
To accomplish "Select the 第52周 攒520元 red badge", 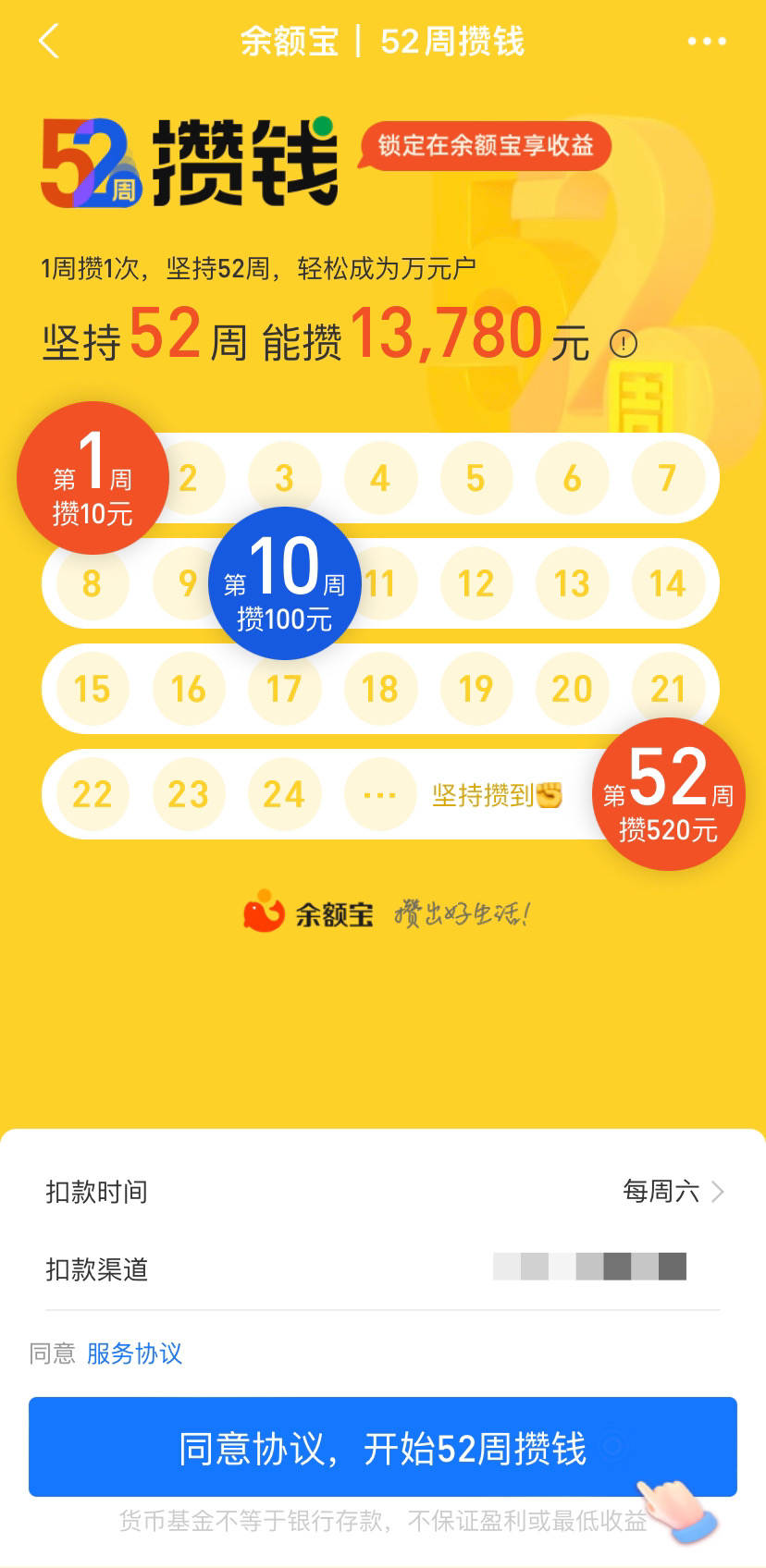I will tap(670, 795).
